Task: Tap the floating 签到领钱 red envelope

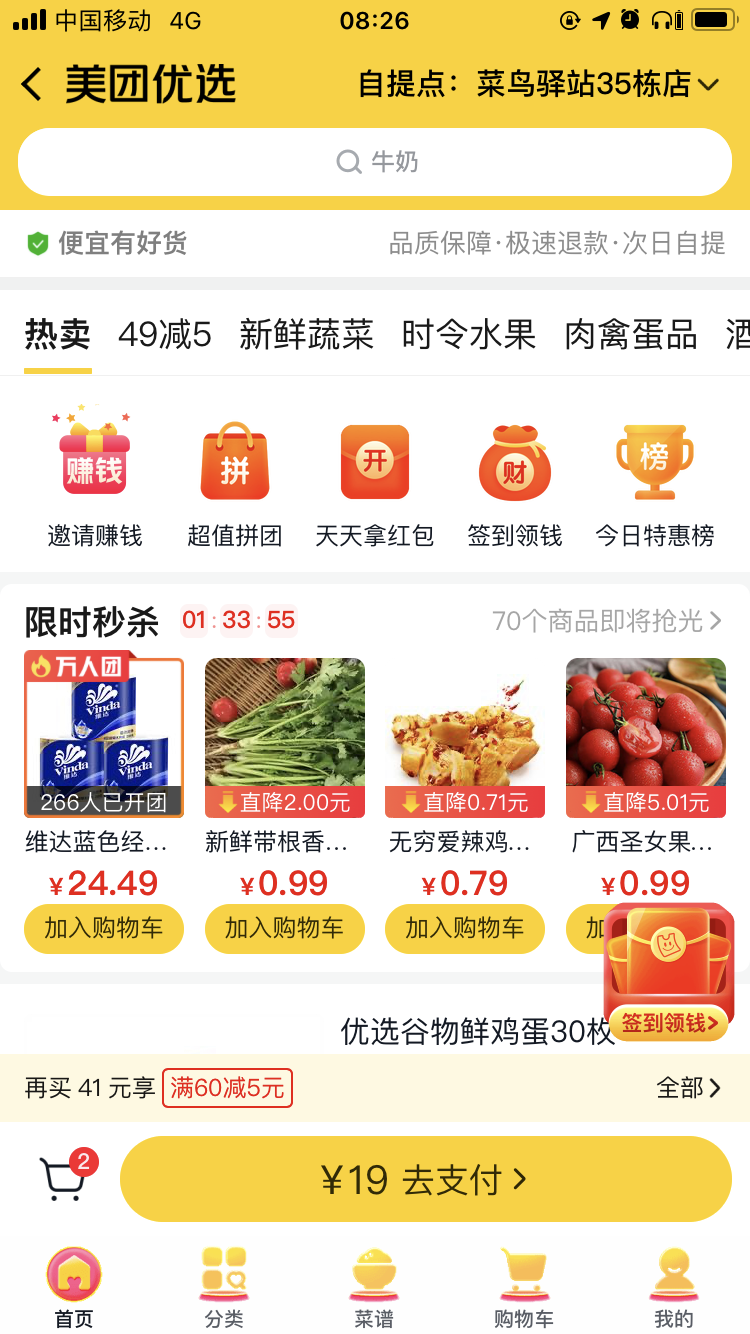Action: pyautogui.click(x=669, y=972)
